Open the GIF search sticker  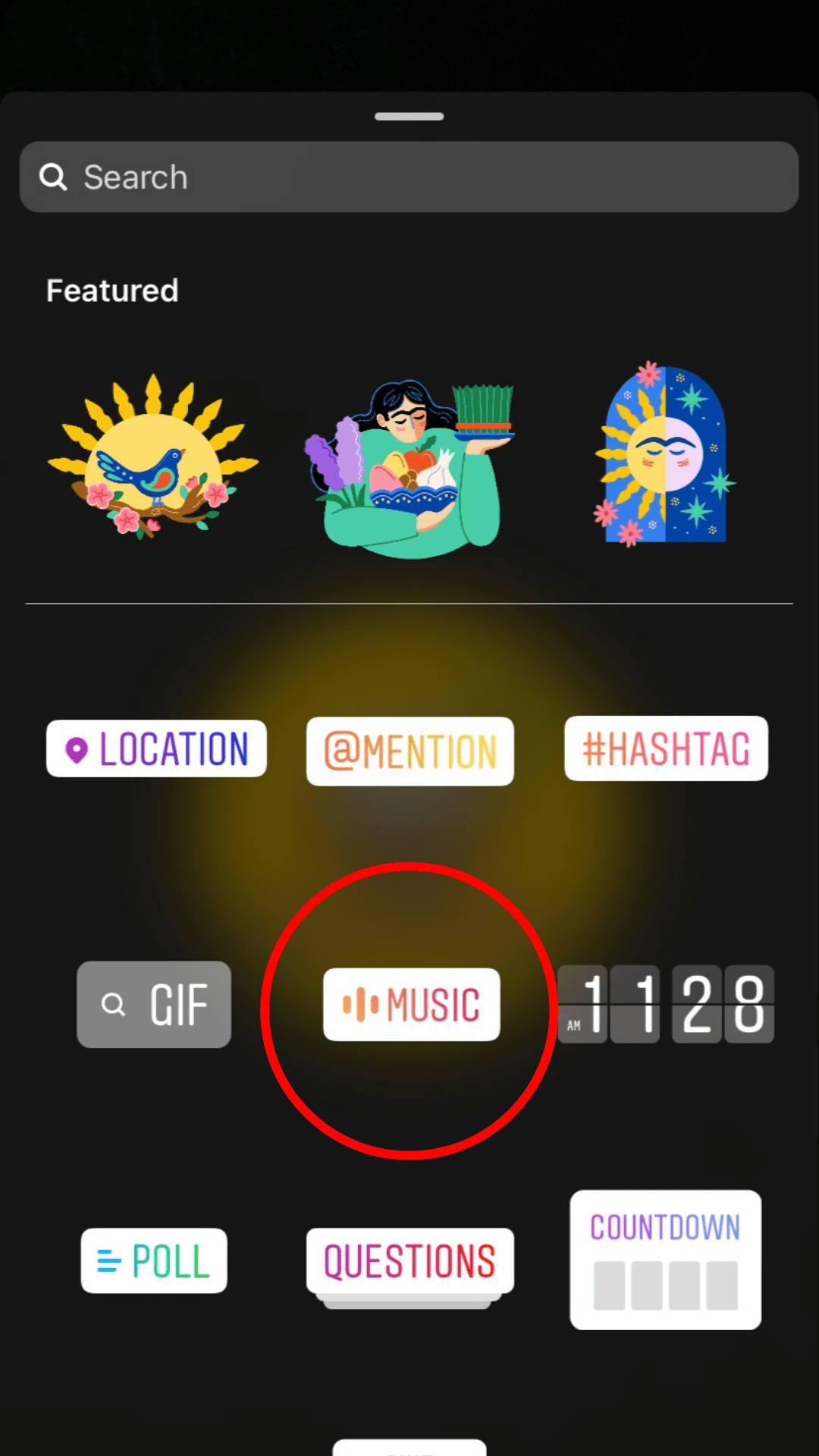(x=154, y=1004)
